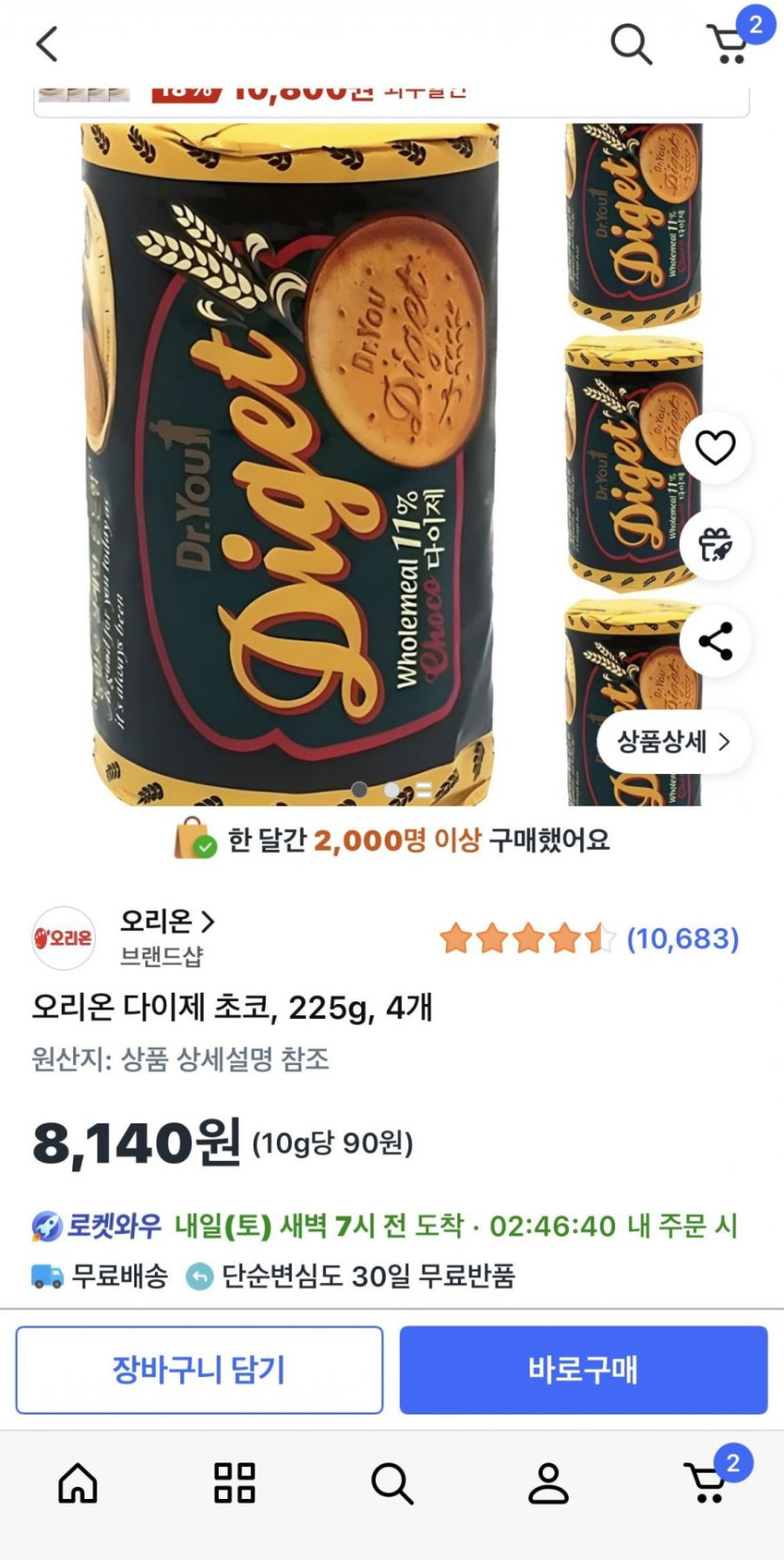
Task: Go to the Home tab
Action: (78, 1484)
